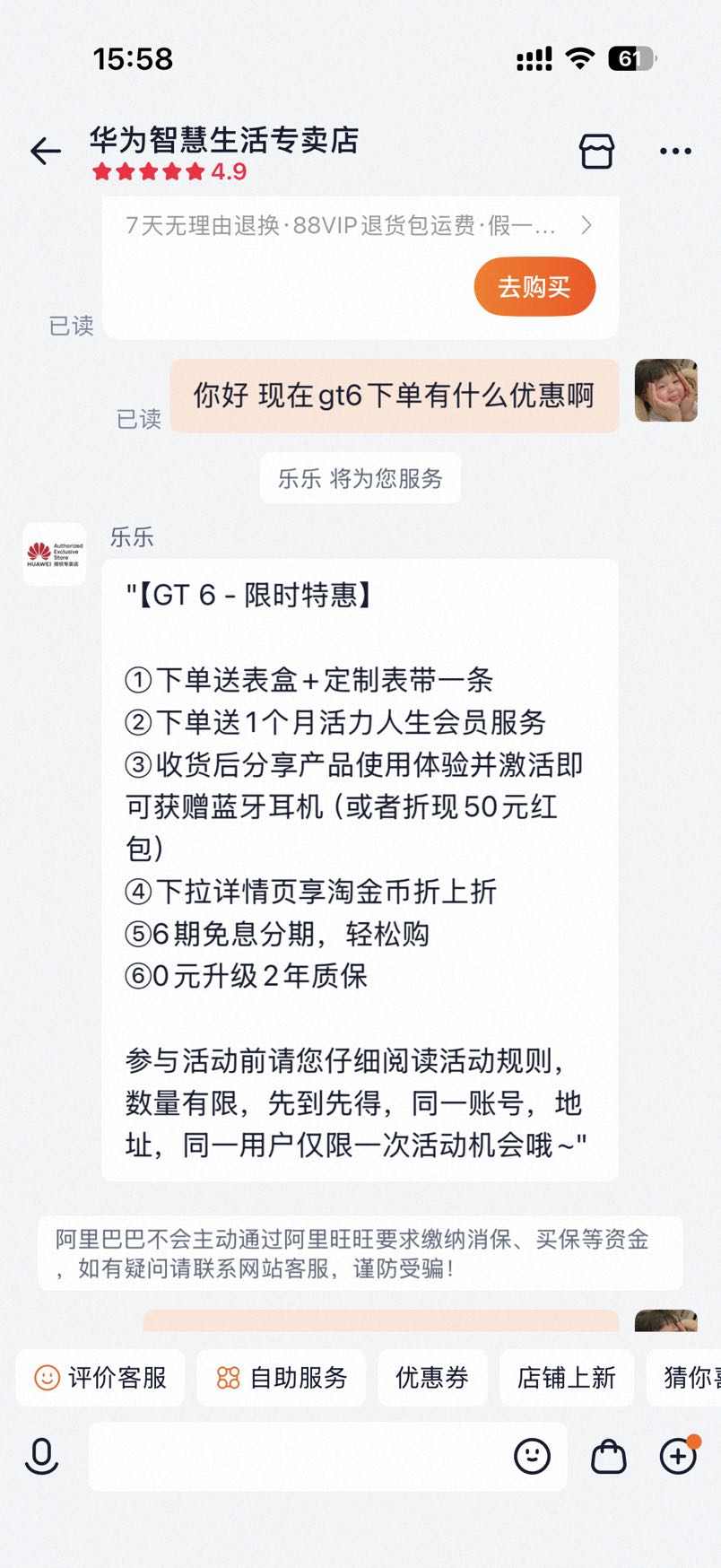Open the three-dot overflow menu
721x1568 pixels.
tap(675, 151)
